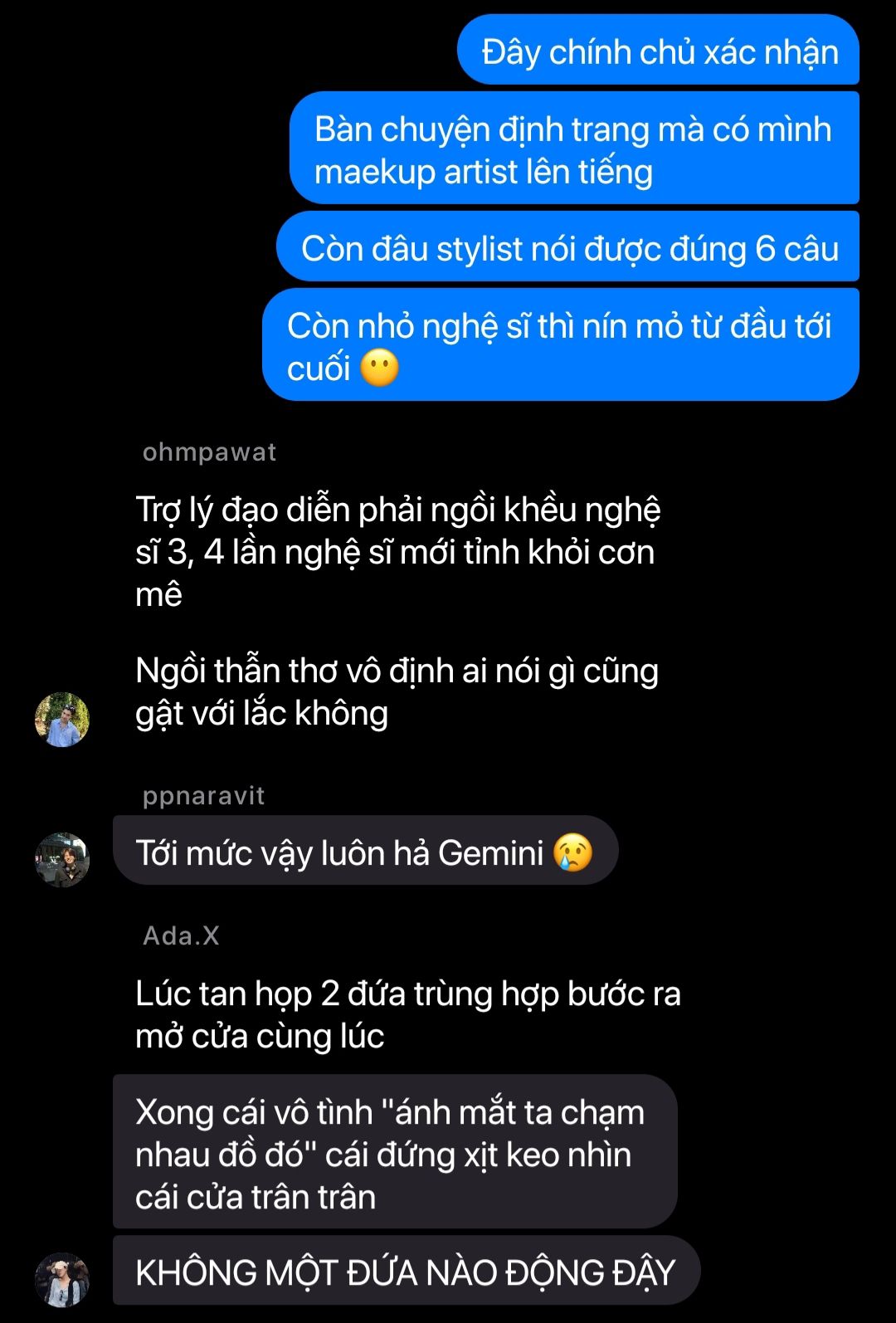Open ohmpawat's profile picture
The width and height of the screenshot is (896, 1323).
62,720
